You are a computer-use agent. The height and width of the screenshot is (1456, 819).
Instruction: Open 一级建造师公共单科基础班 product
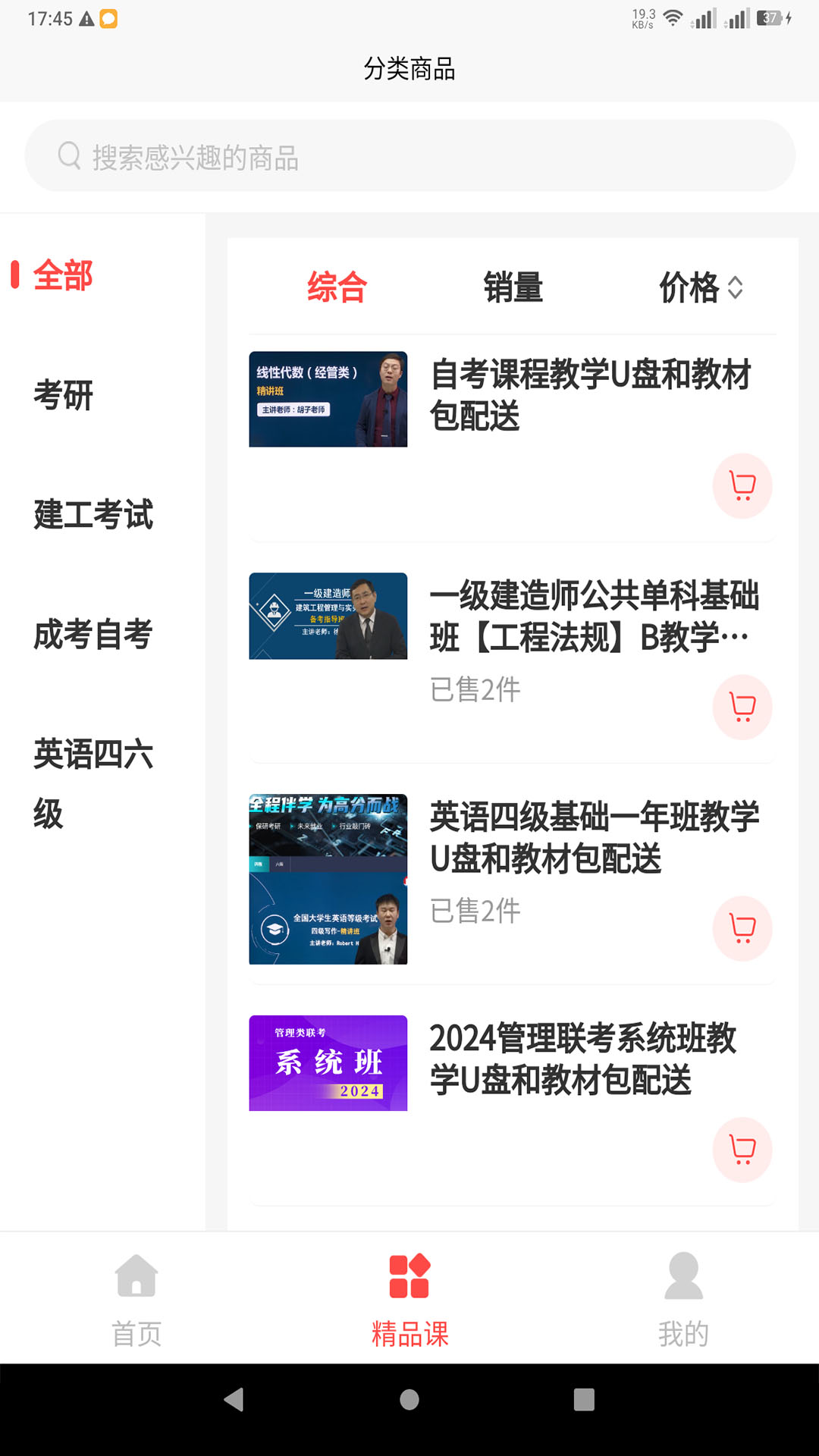click(x=594, y=616)
